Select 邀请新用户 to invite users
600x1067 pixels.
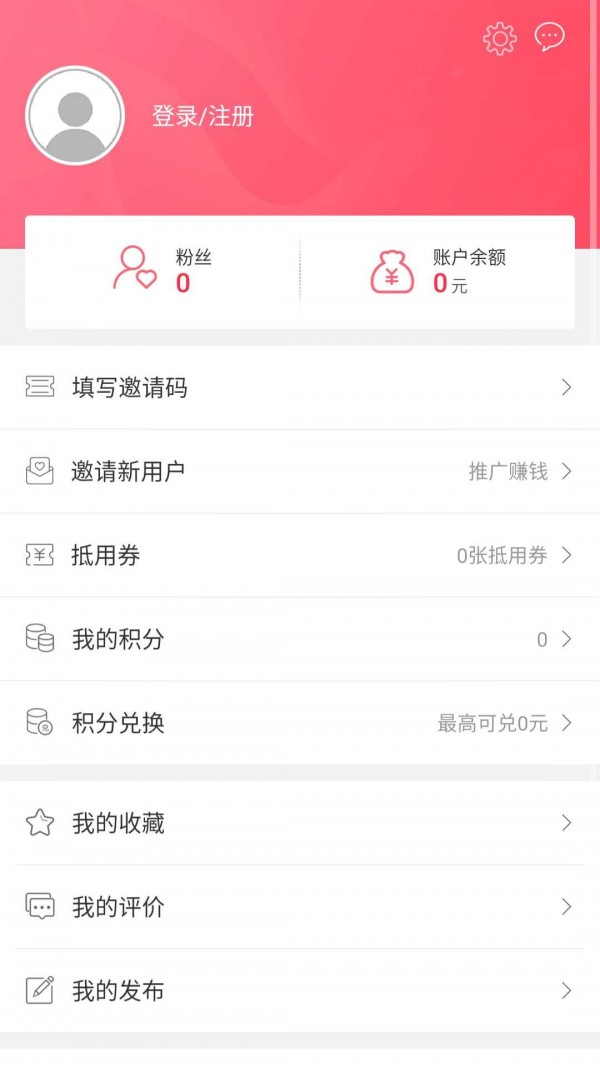point(300,472)
